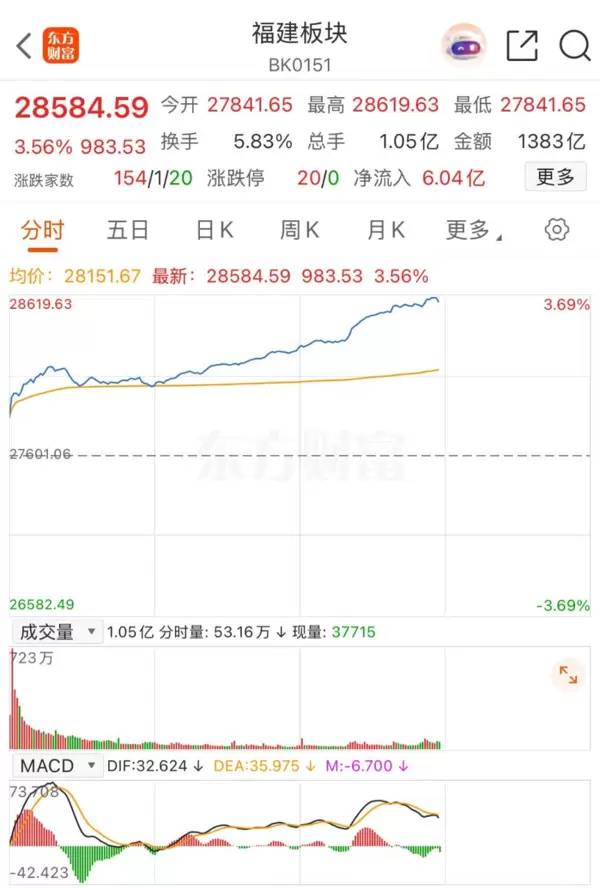Viewport: 600px width, 888px height.
Task: Expand the 更多 chart period dropdown
Action: [x=472, y=231]
